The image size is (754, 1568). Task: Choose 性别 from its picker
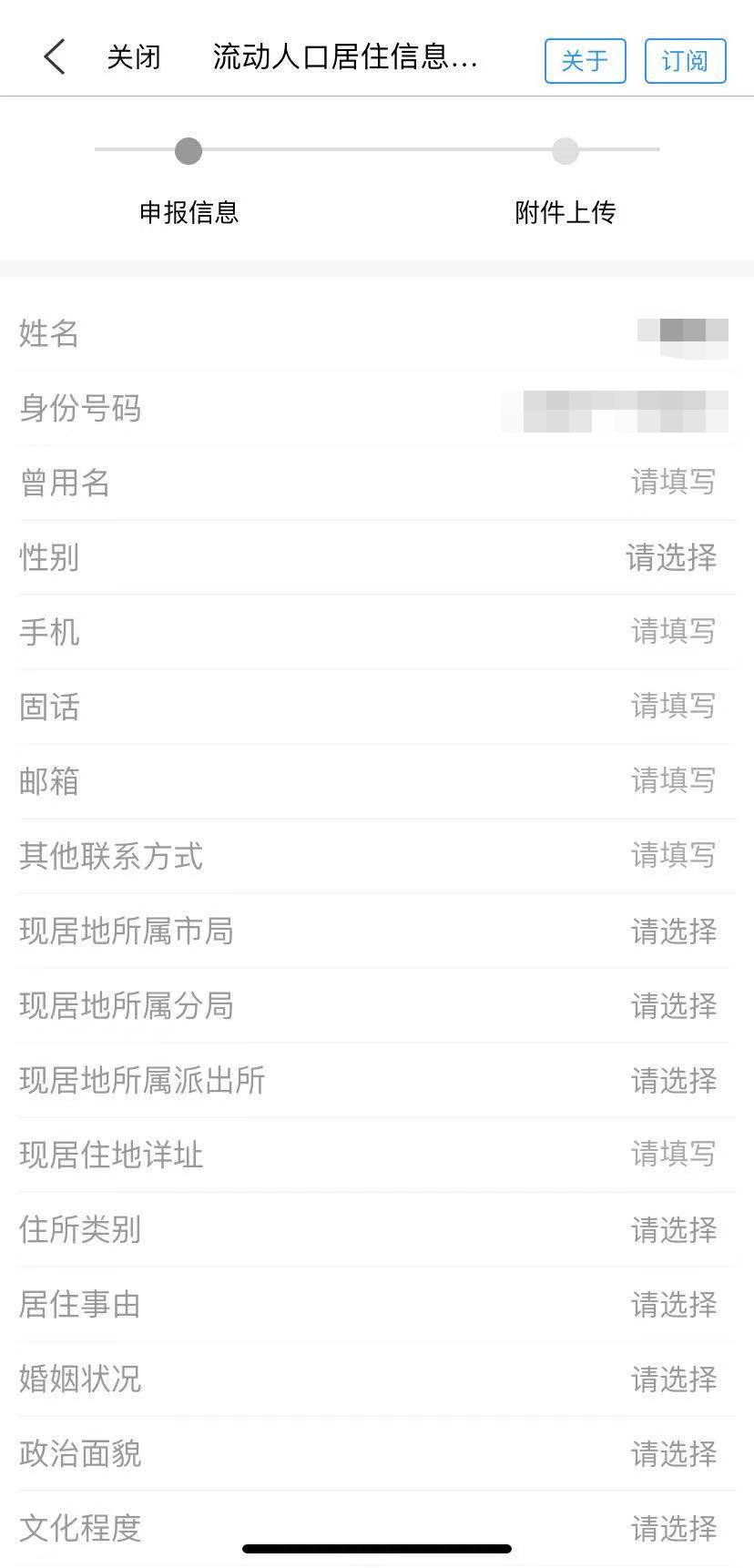(672, 557)
